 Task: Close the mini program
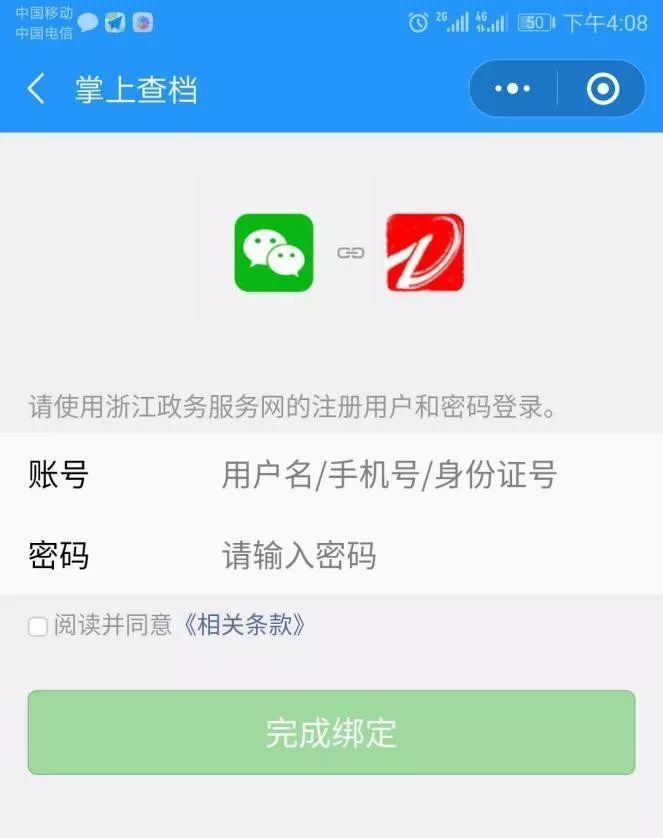coord(602,89)
